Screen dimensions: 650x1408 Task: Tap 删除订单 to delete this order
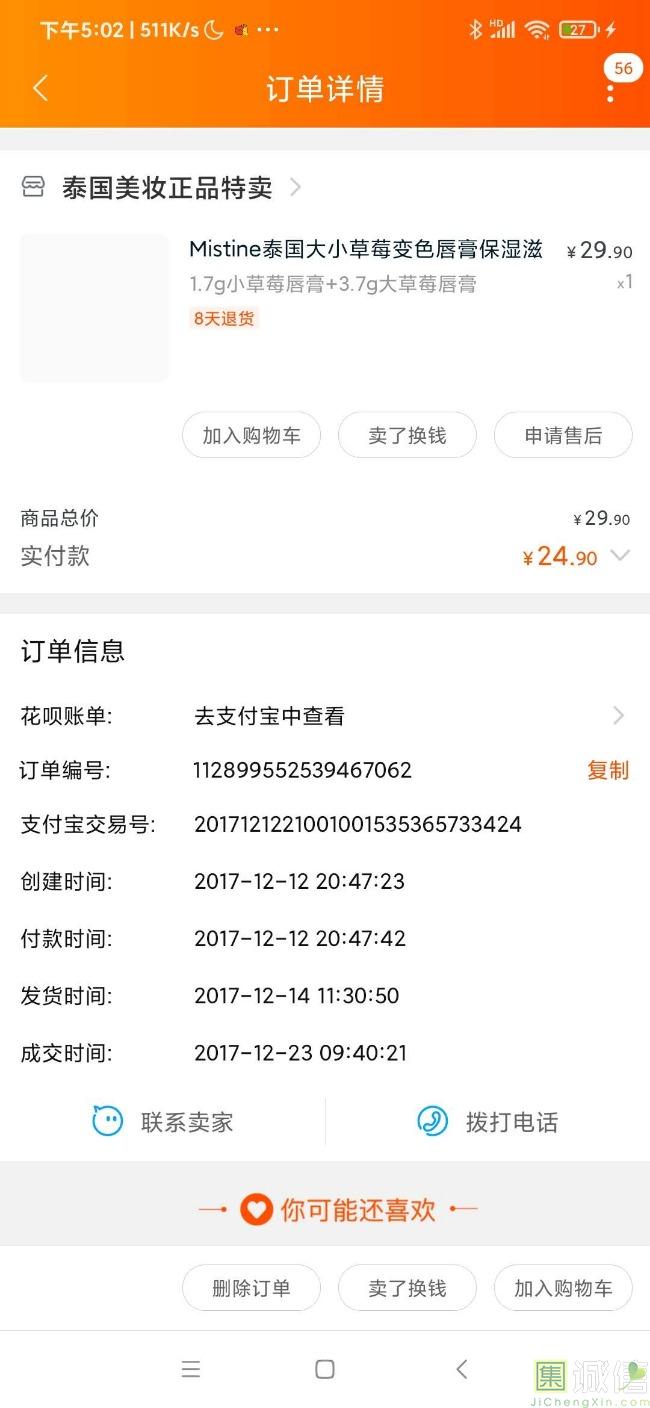point(251,1288)
